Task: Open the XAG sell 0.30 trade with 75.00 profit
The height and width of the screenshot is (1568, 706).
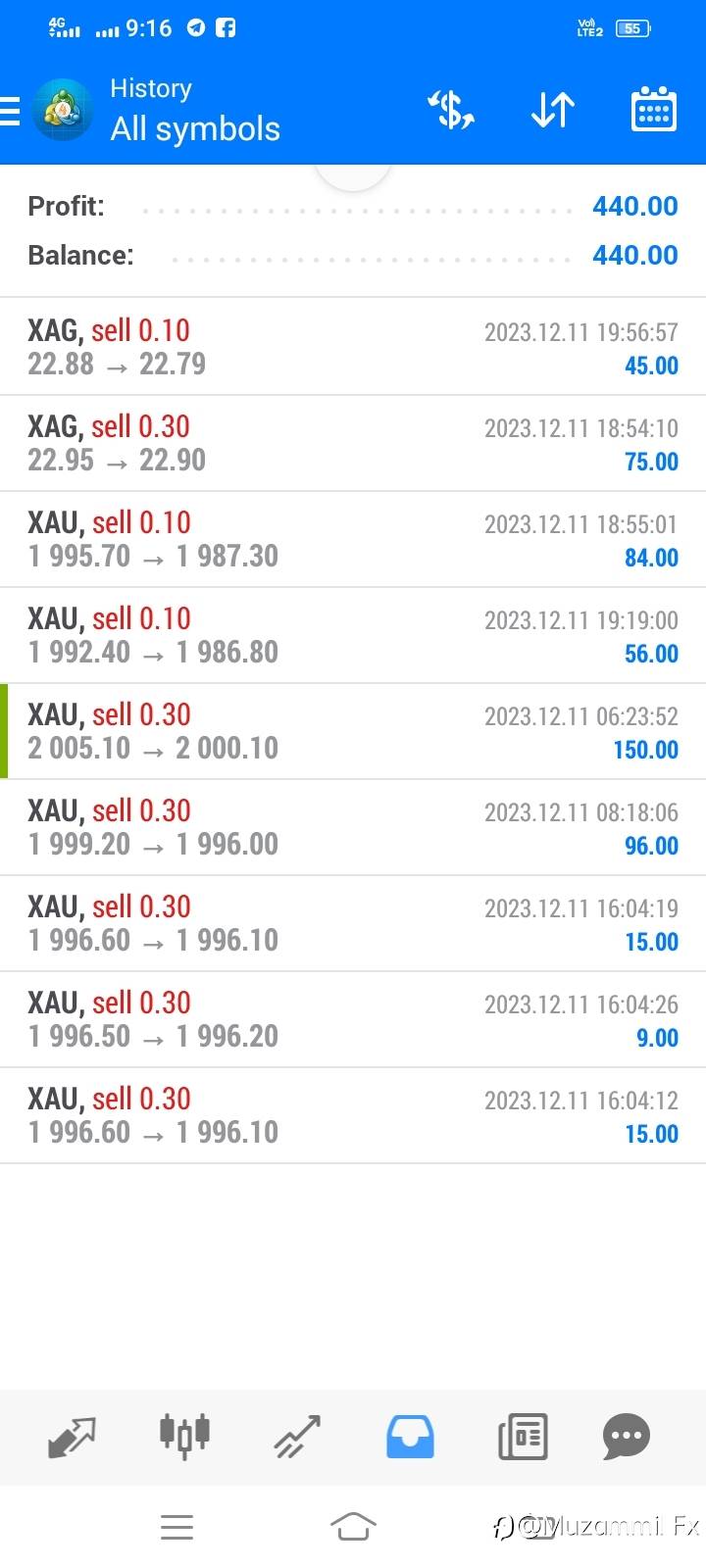Action: pyautogui.click(x=353, y=443)
